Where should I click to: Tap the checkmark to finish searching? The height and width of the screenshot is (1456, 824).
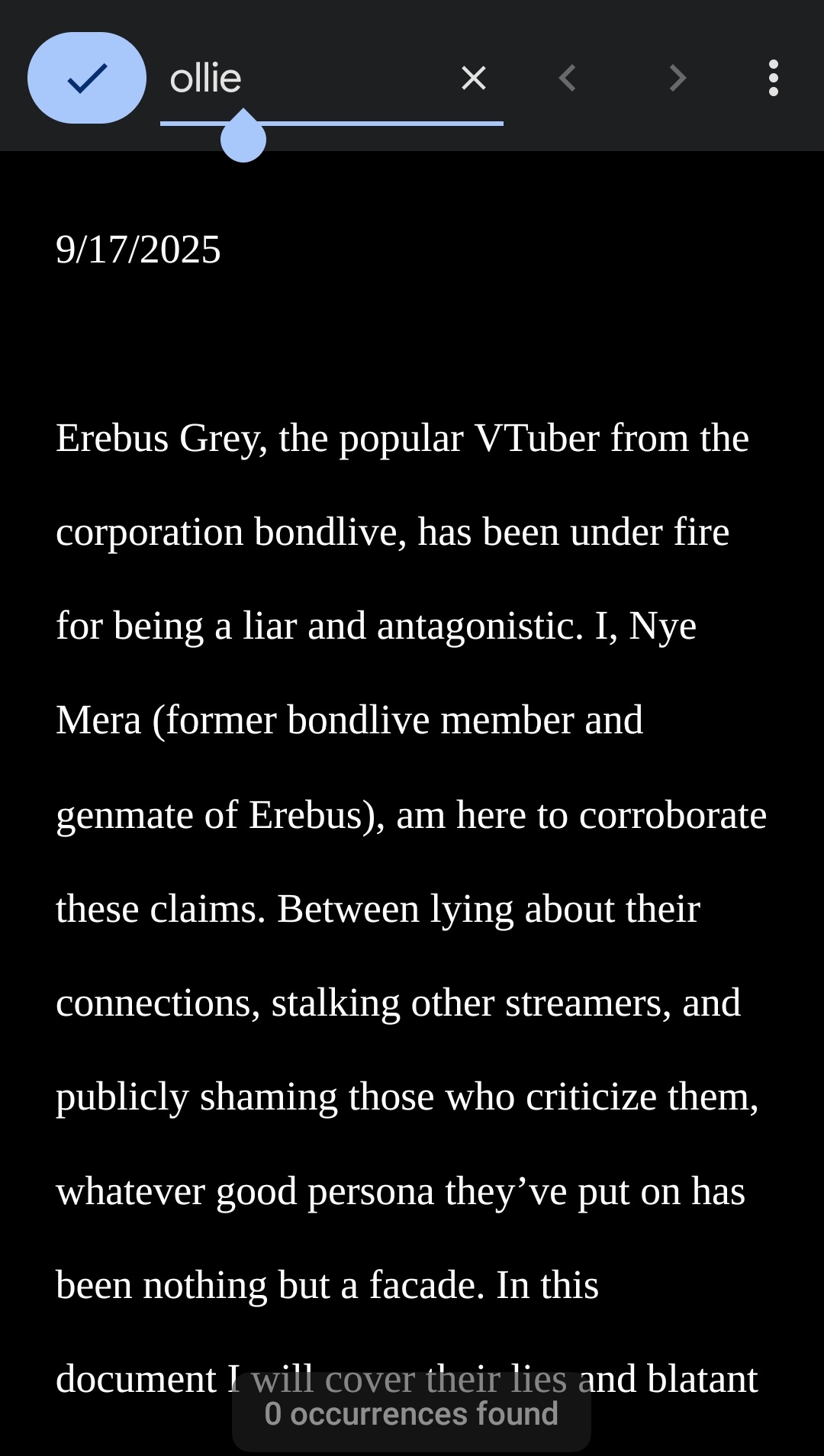pyautogui.click(x=86, y=78)
